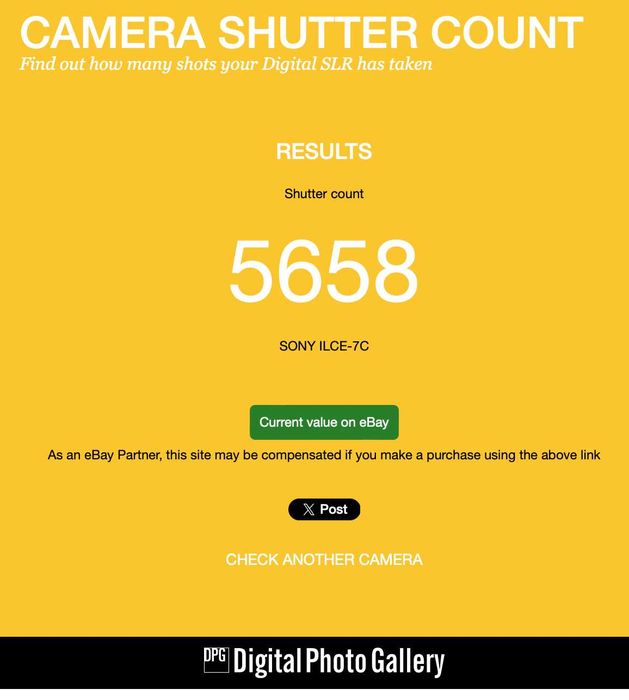Open the Digital Photo Gallery banner
The height and width of the screenshot is (700, 629).
click(x=324, y=662)
